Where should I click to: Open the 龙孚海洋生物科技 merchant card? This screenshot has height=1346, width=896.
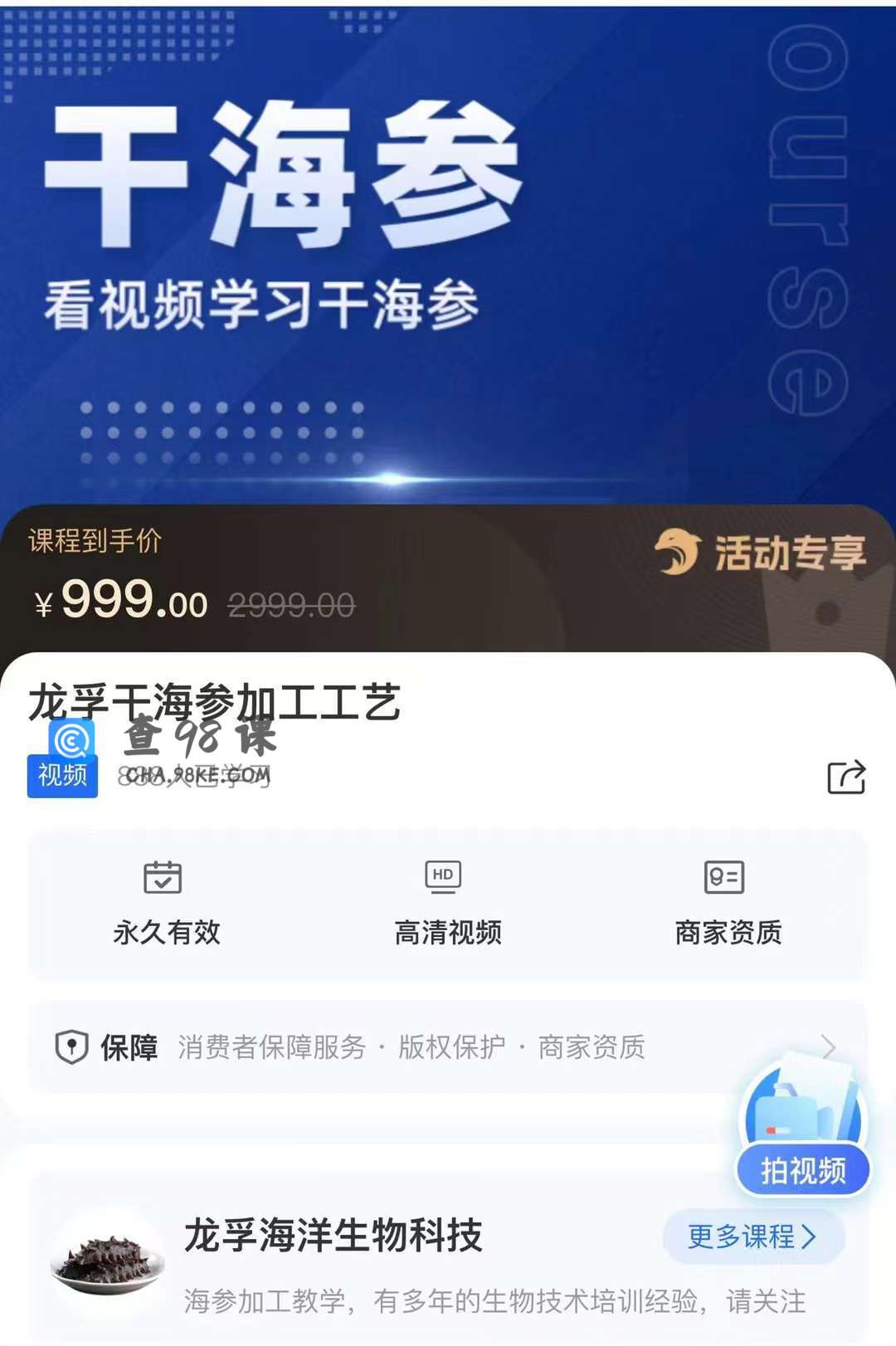point(332,1236)
